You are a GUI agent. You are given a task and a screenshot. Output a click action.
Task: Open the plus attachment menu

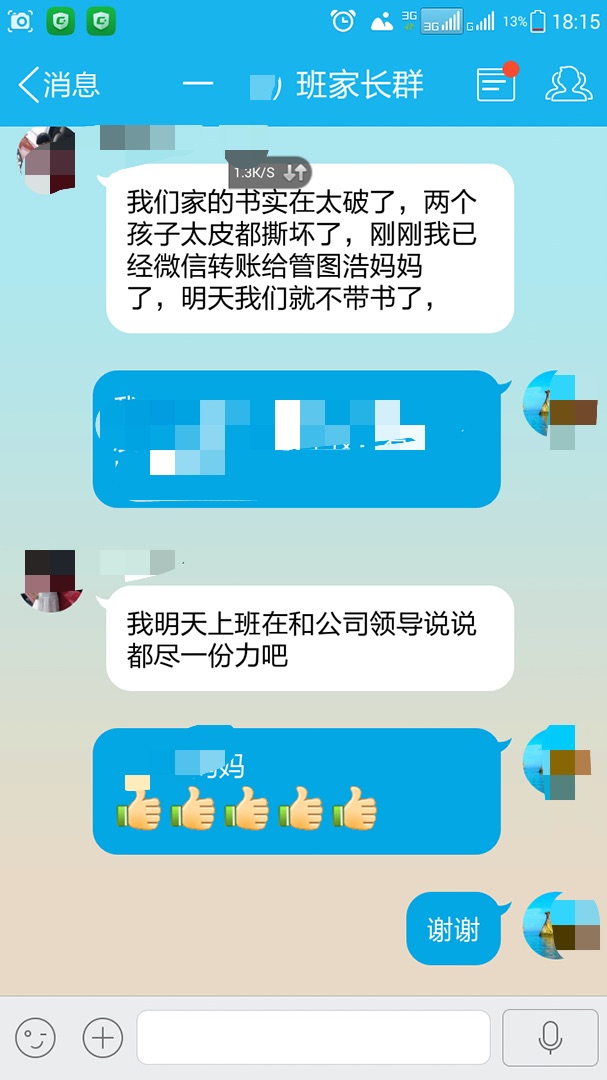103,1037
